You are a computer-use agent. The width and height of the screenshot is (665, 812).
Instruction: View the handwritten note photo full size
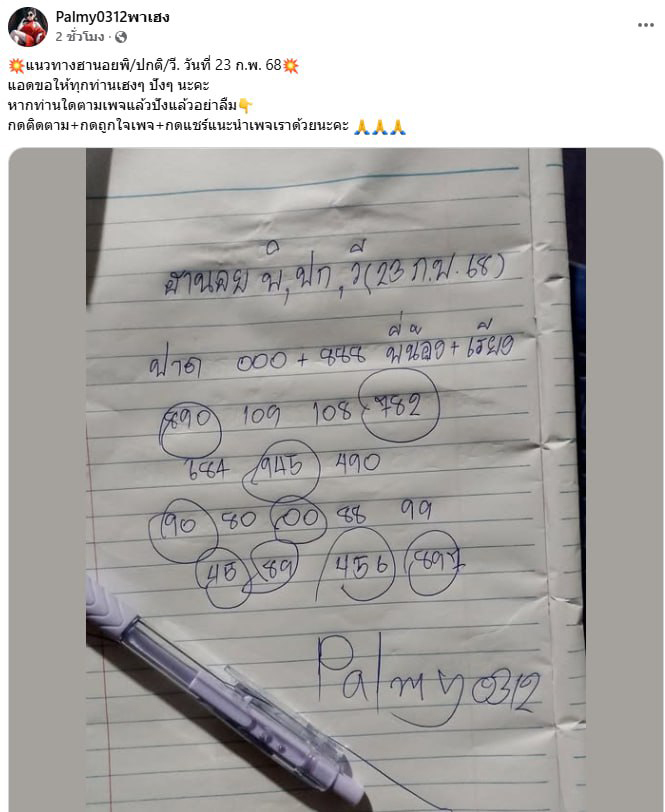coord(335,480)
